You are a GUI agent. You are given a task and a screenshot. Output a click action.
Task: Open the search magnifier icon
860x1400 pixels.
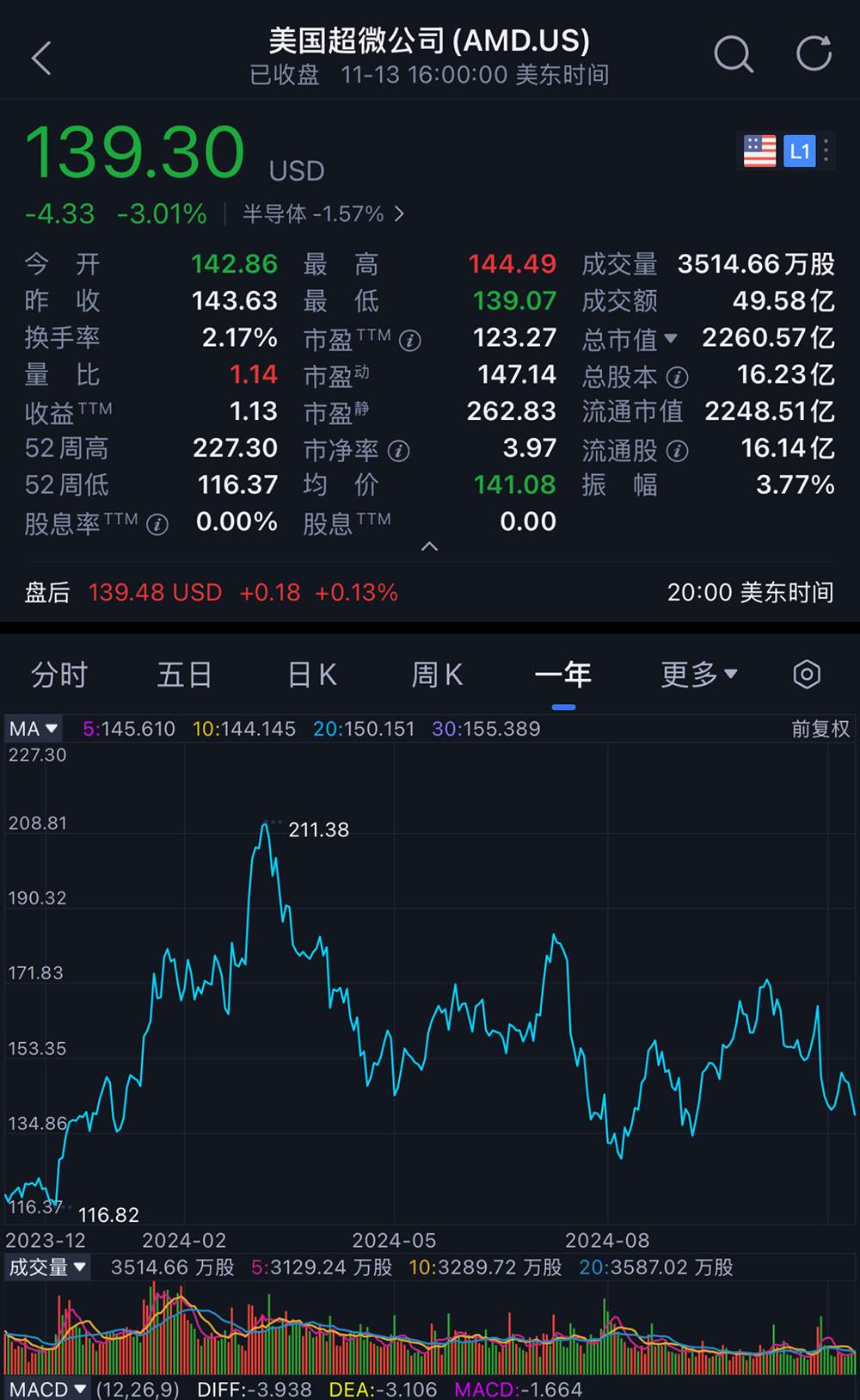click(x=733, y=55)
